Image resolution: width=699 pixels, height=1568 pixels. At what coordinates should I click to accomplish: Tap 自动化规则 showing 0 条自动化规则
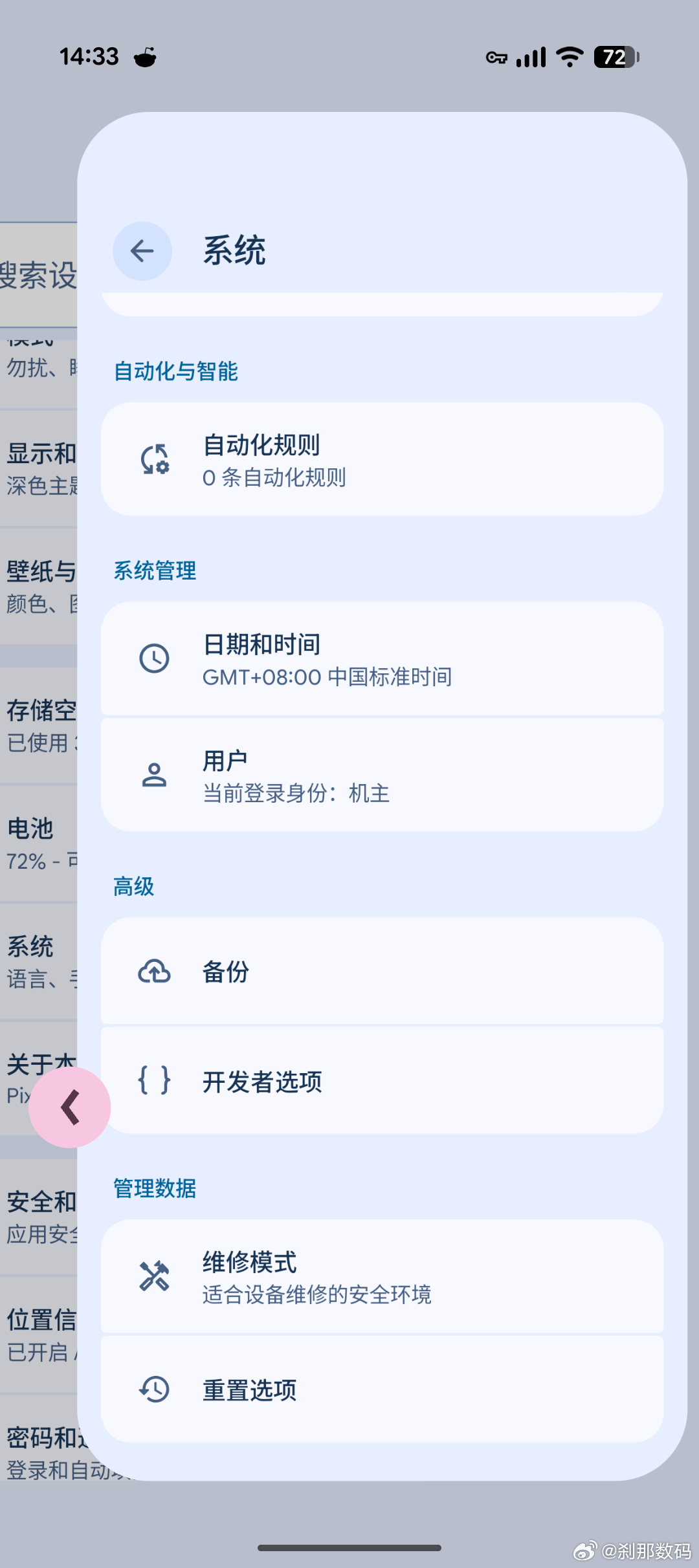(388, 461)
